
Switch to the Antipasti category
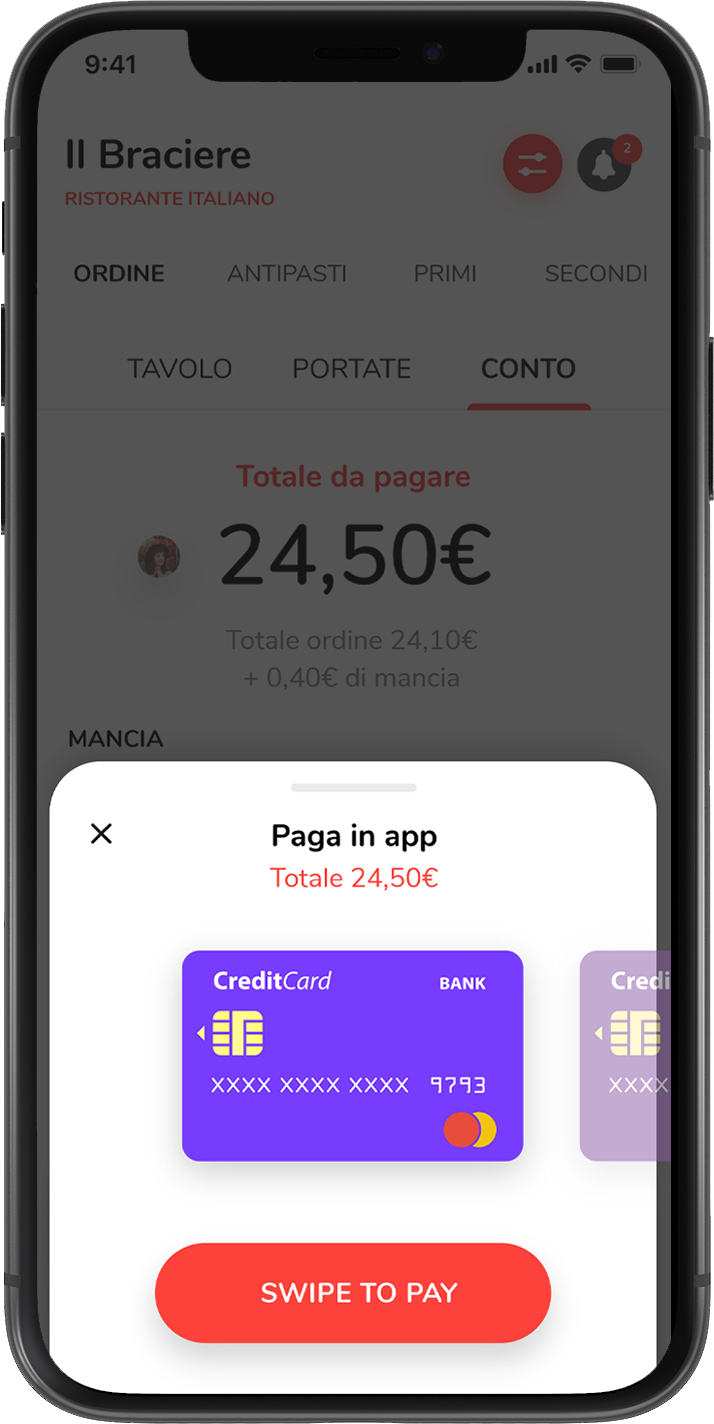point(287,273)
